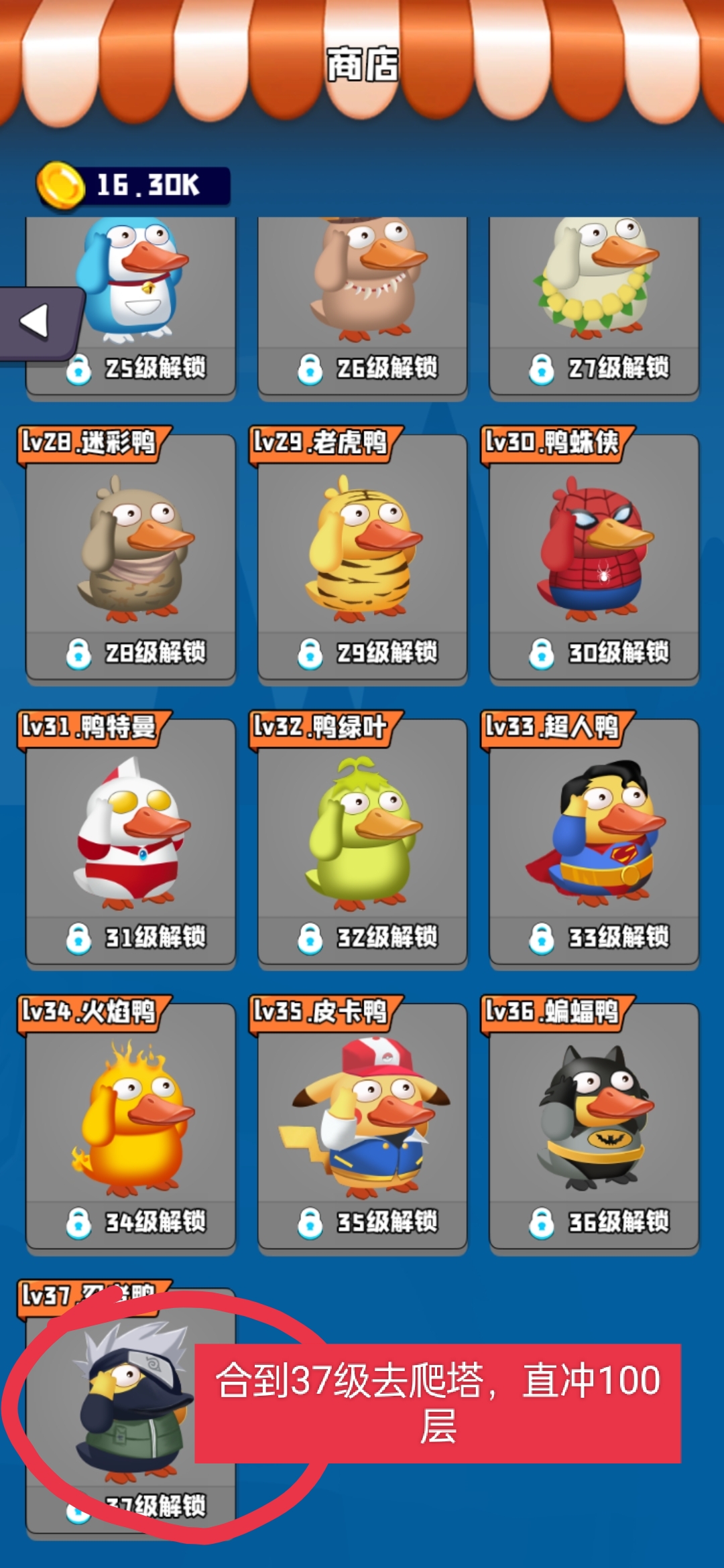Choose the lv32 鸭绿叶 card
This screenshot has height=1568, width=724.
pos(363,842)
